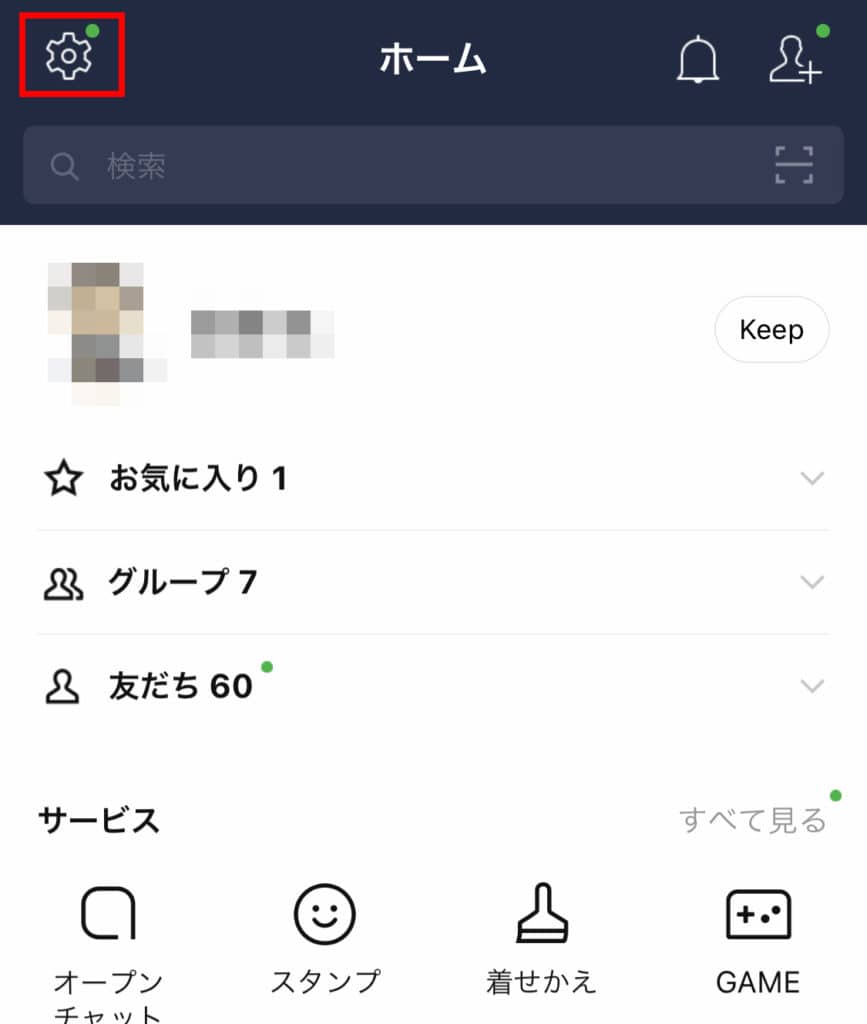The height and width of the screenshot is (1024, 867).
Task: Expand the グループ list
Action: tap(812, 583)
